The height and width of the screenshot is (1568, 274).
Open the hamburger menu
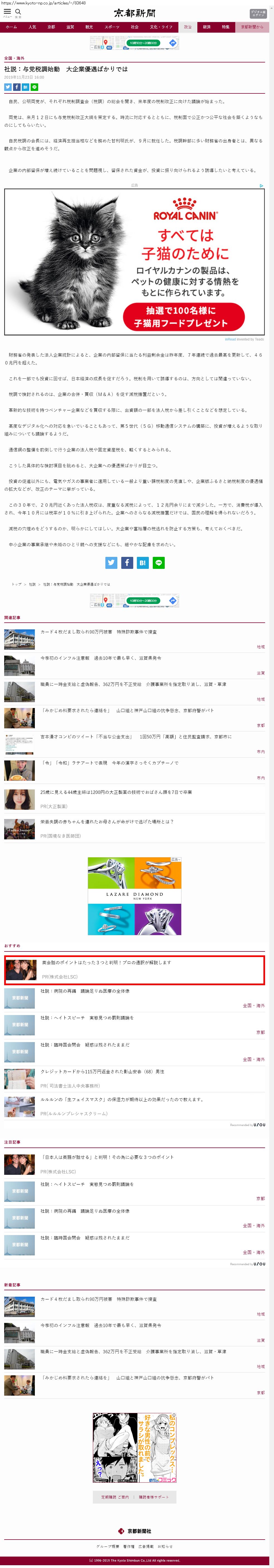click(x=7, y=12)
